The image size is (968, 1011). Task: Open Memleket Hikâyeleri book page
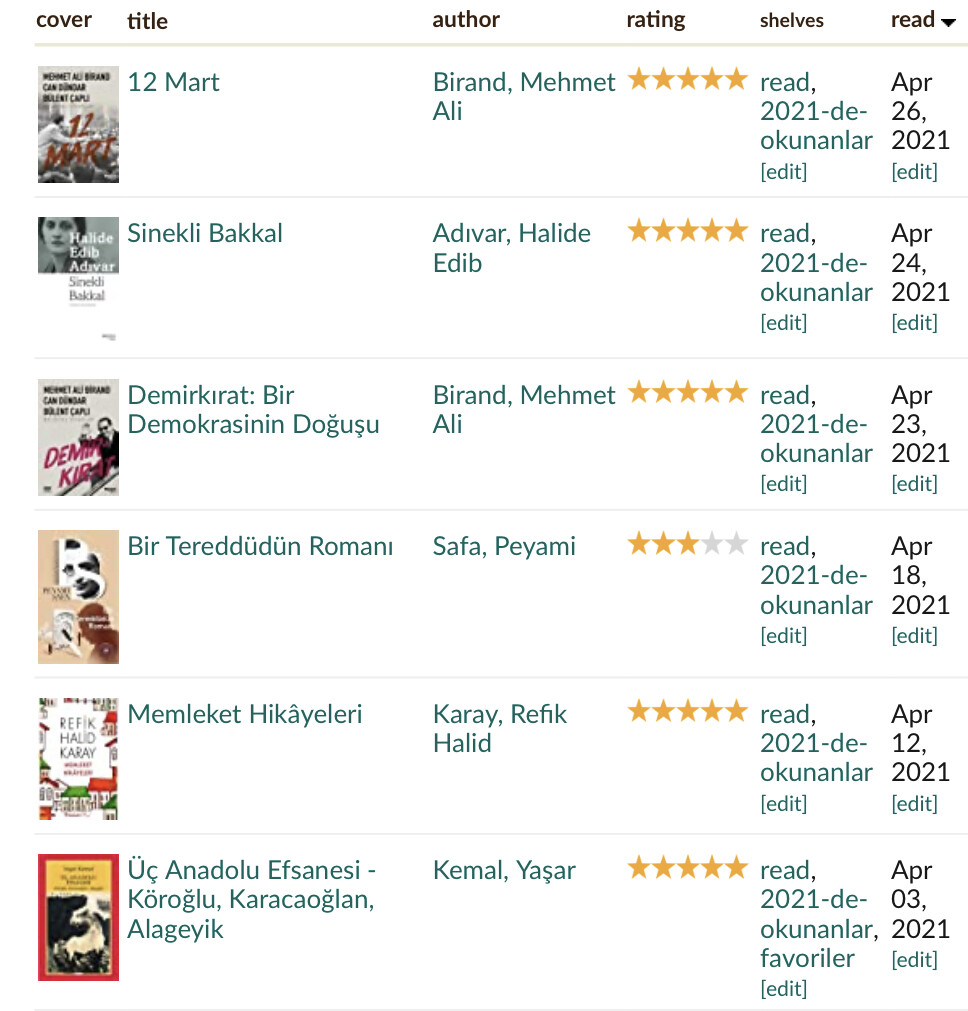[244, 714]
